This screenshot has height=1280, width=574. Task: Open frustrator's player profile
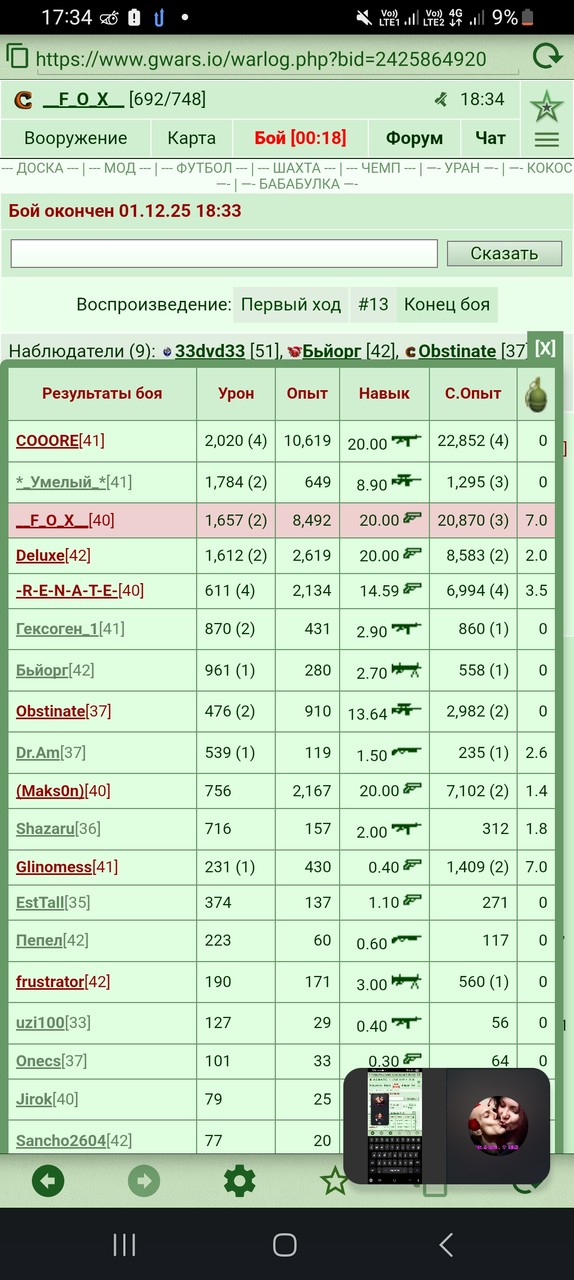tap(50, 981)
